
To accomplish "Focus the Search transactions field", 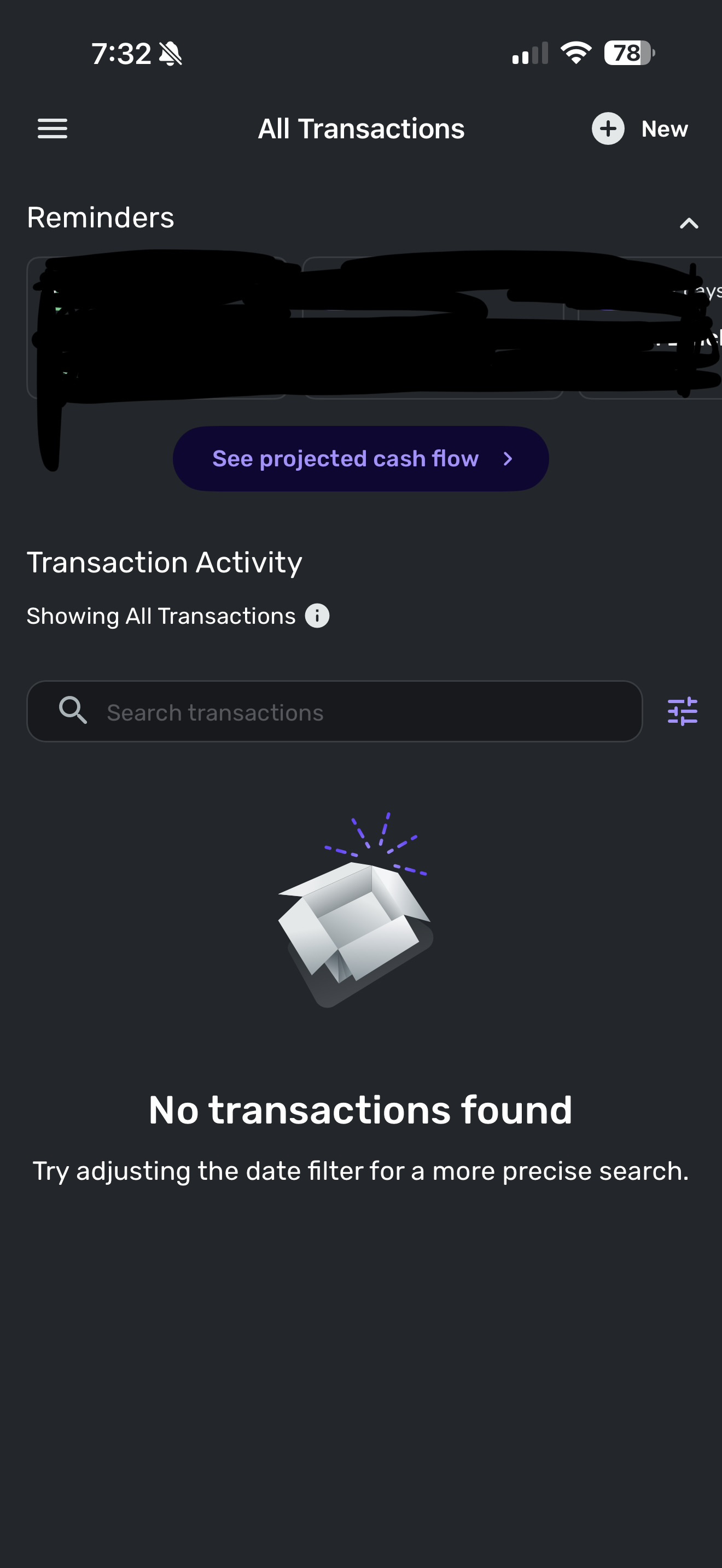I will [x=335, y=712].
